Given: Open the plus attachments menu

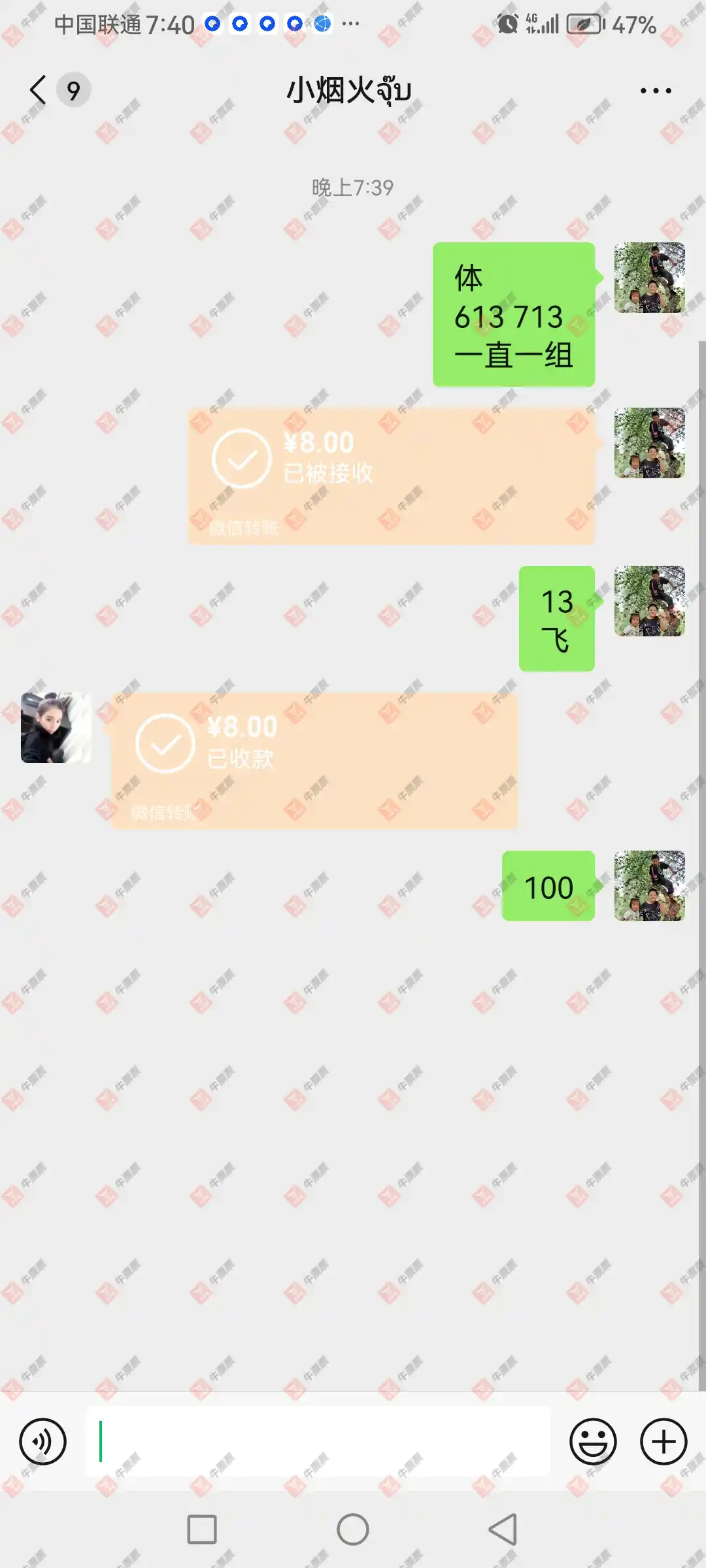Looking at the screenshot, I should 664,1441.
